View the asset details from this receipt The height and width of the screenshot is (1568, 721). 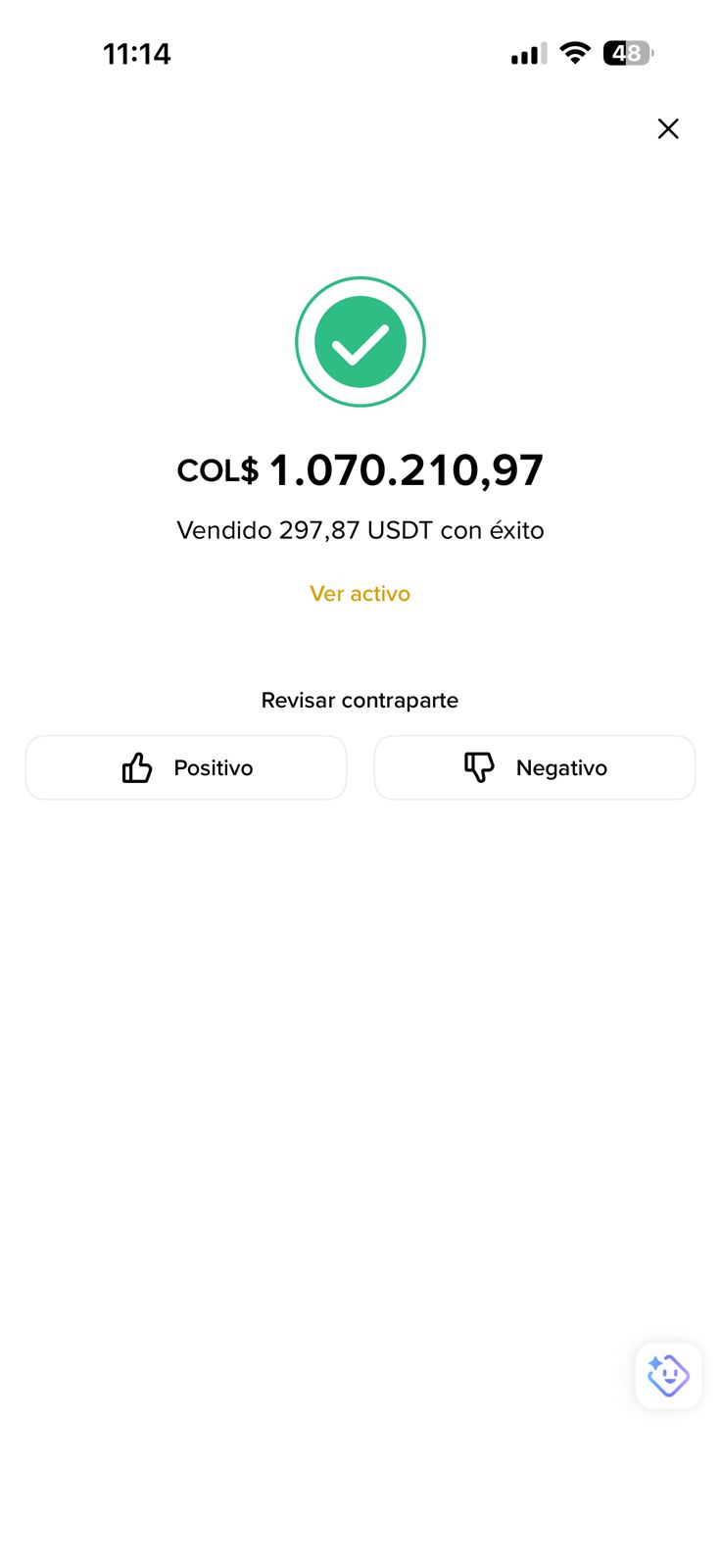(x=360, y=593)
